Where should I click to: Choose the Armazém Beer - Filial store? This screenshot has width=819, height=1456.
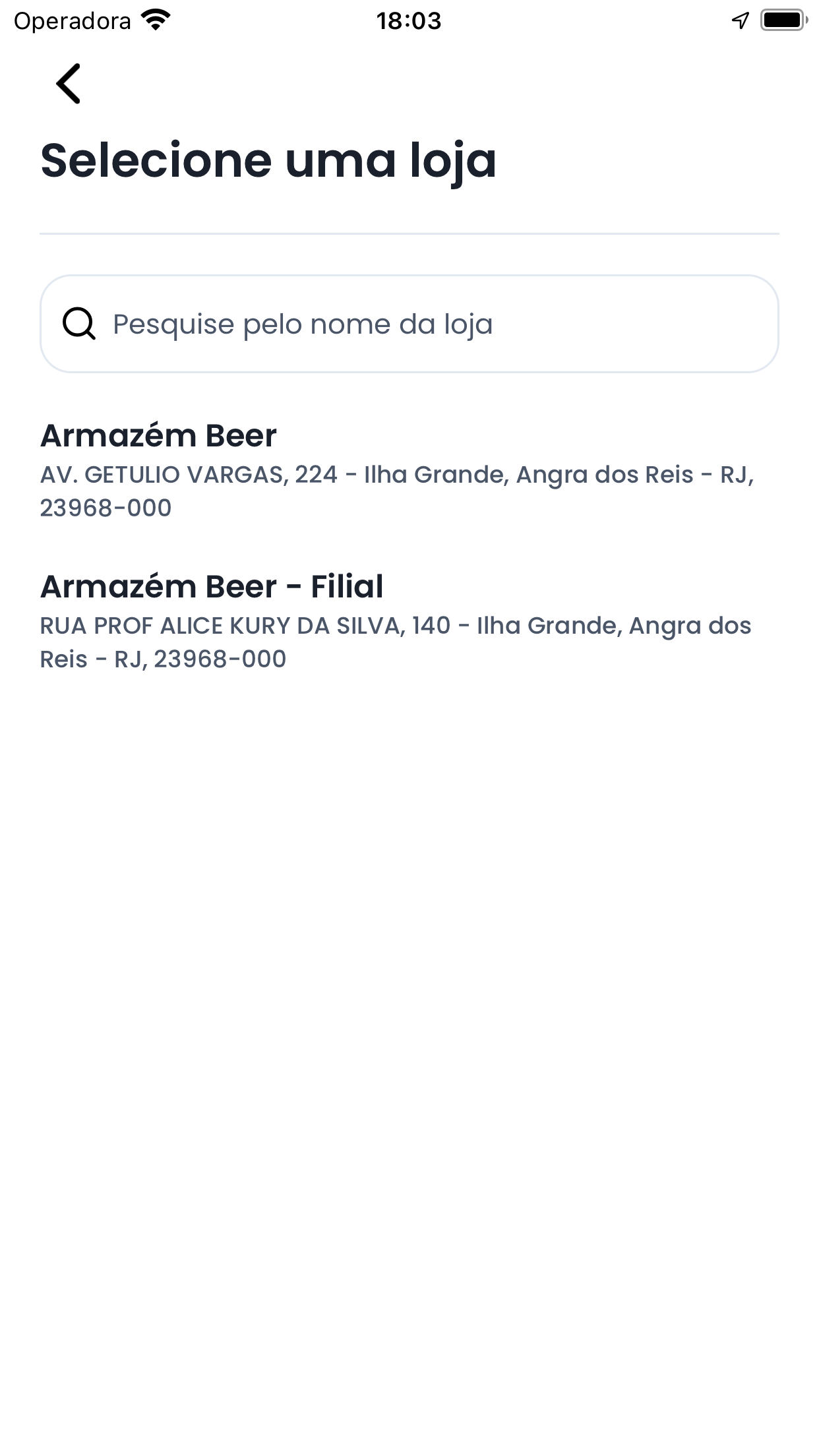(409, 621)
